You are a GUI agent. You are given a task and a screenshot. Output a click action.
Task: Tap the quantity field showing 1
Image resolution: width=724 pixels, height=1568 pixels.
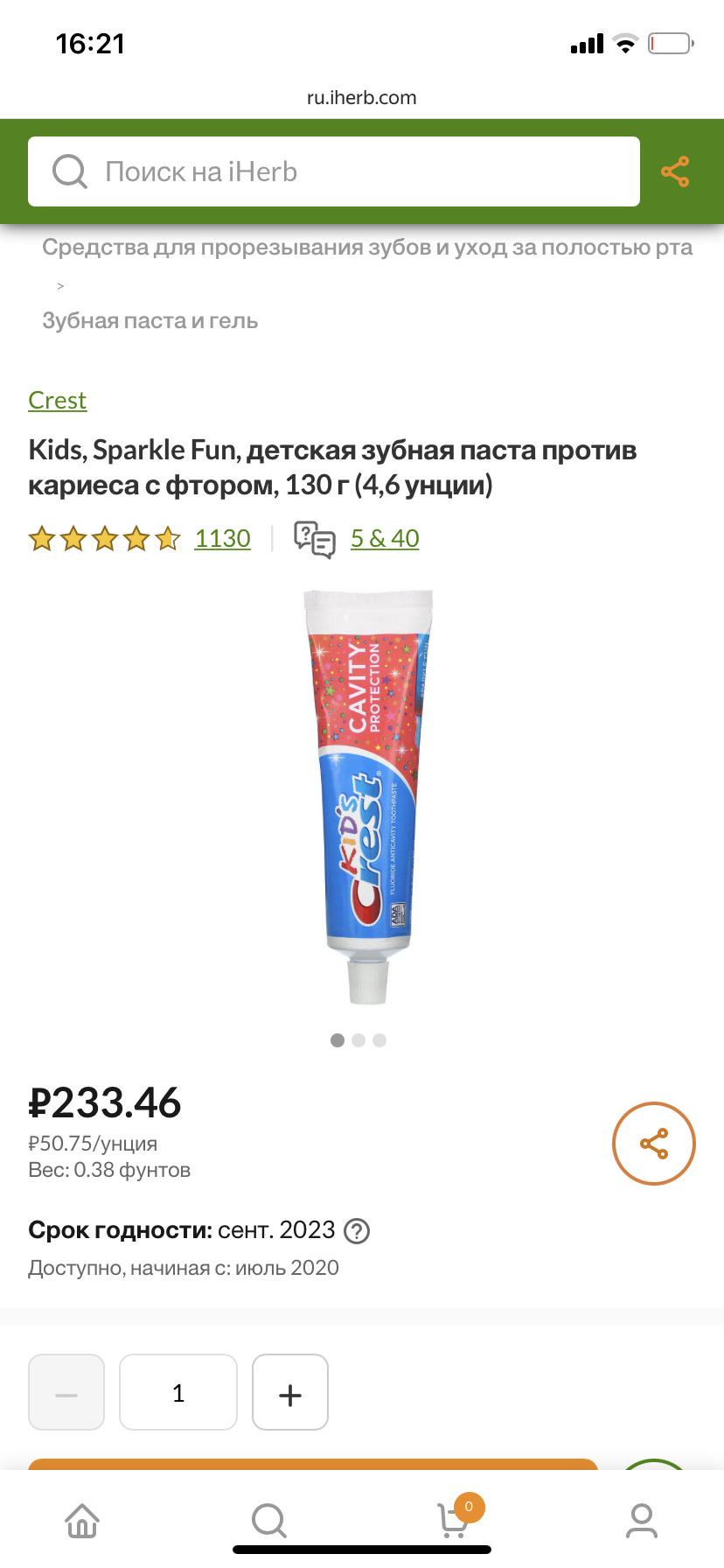point(178,1392)
